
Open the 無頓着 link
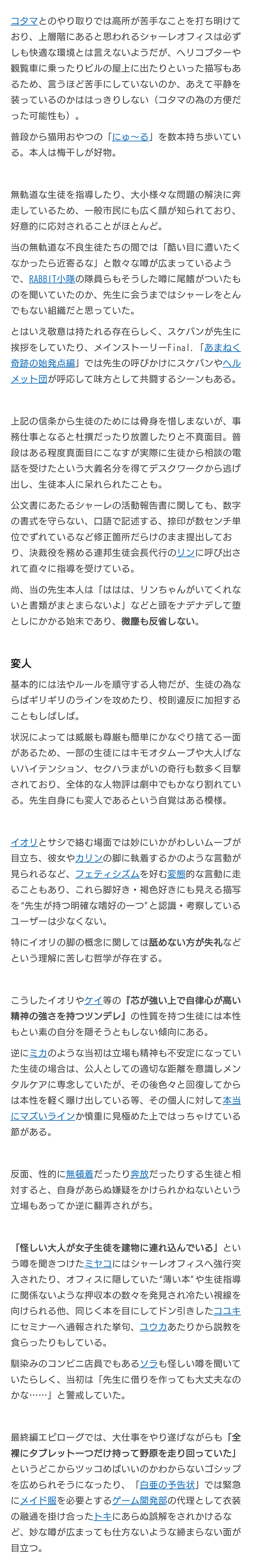(x=79, y=1174)
